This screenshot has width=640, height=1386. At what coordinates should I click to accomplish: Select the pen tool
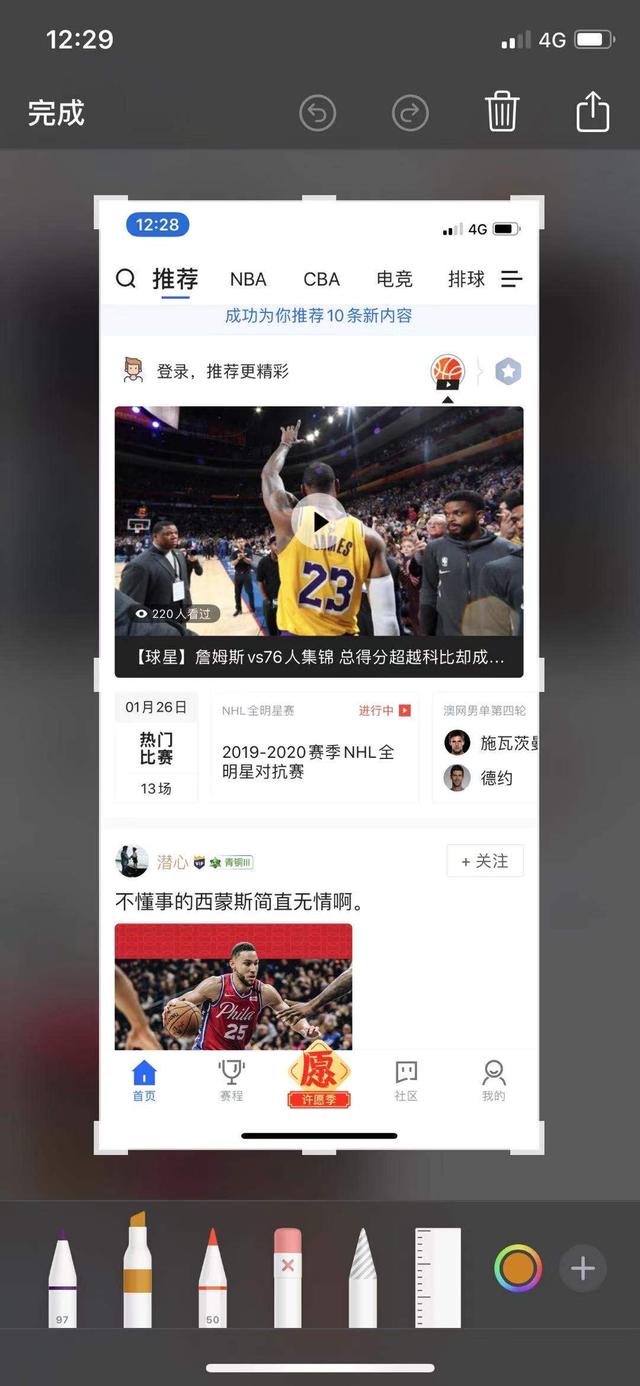(63, 1276)
